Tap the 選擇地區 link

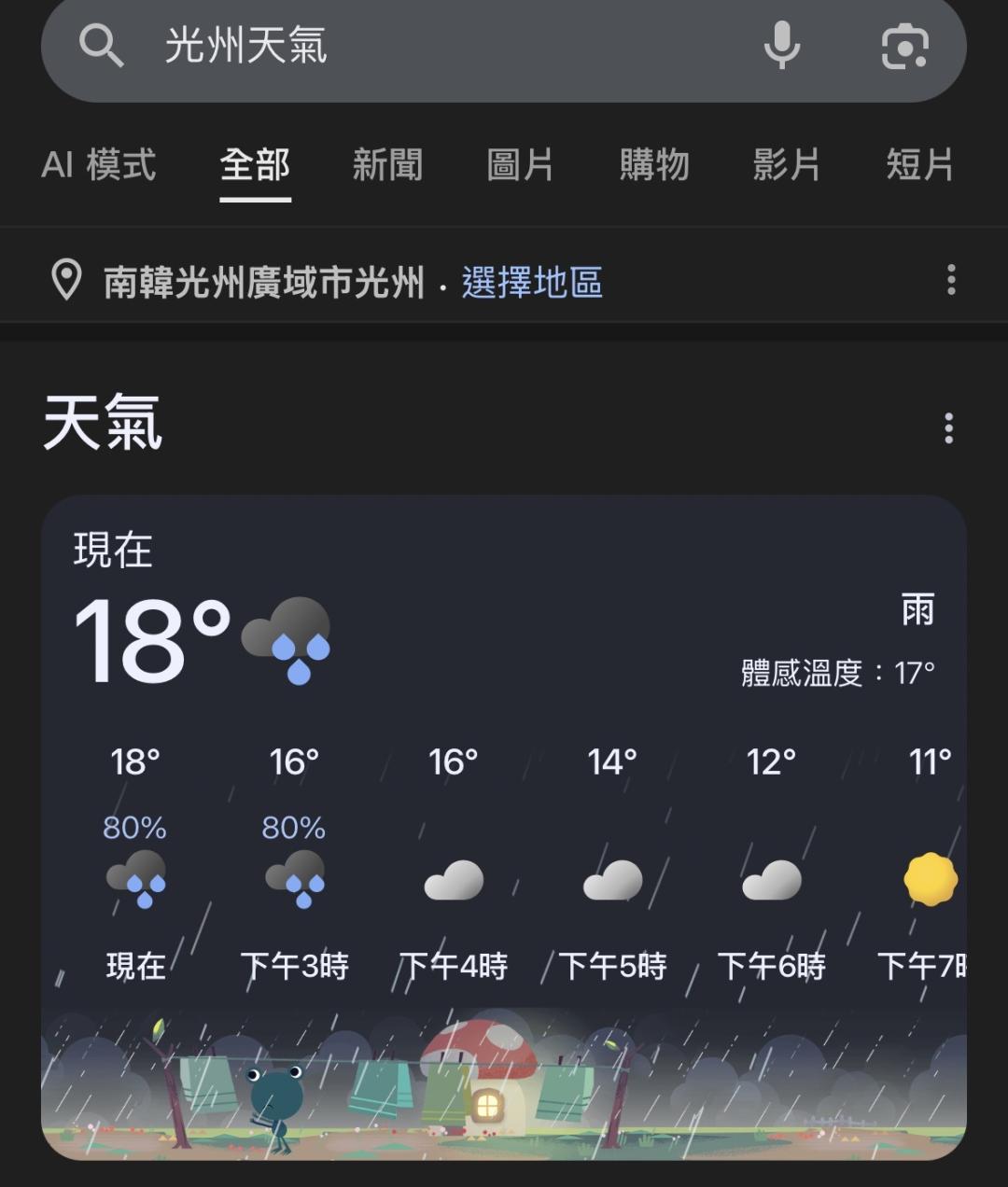pyautogui.click(x=532, y=282)
